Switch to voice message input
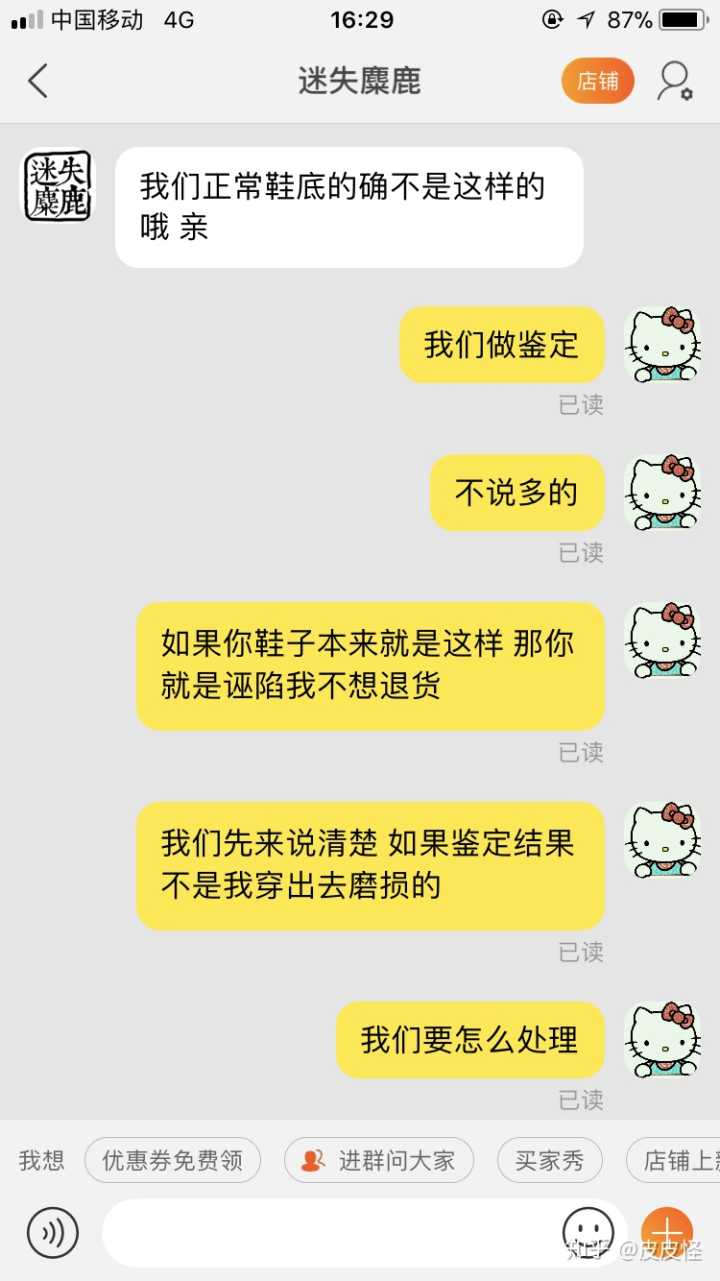 (x=52, y=1232)
